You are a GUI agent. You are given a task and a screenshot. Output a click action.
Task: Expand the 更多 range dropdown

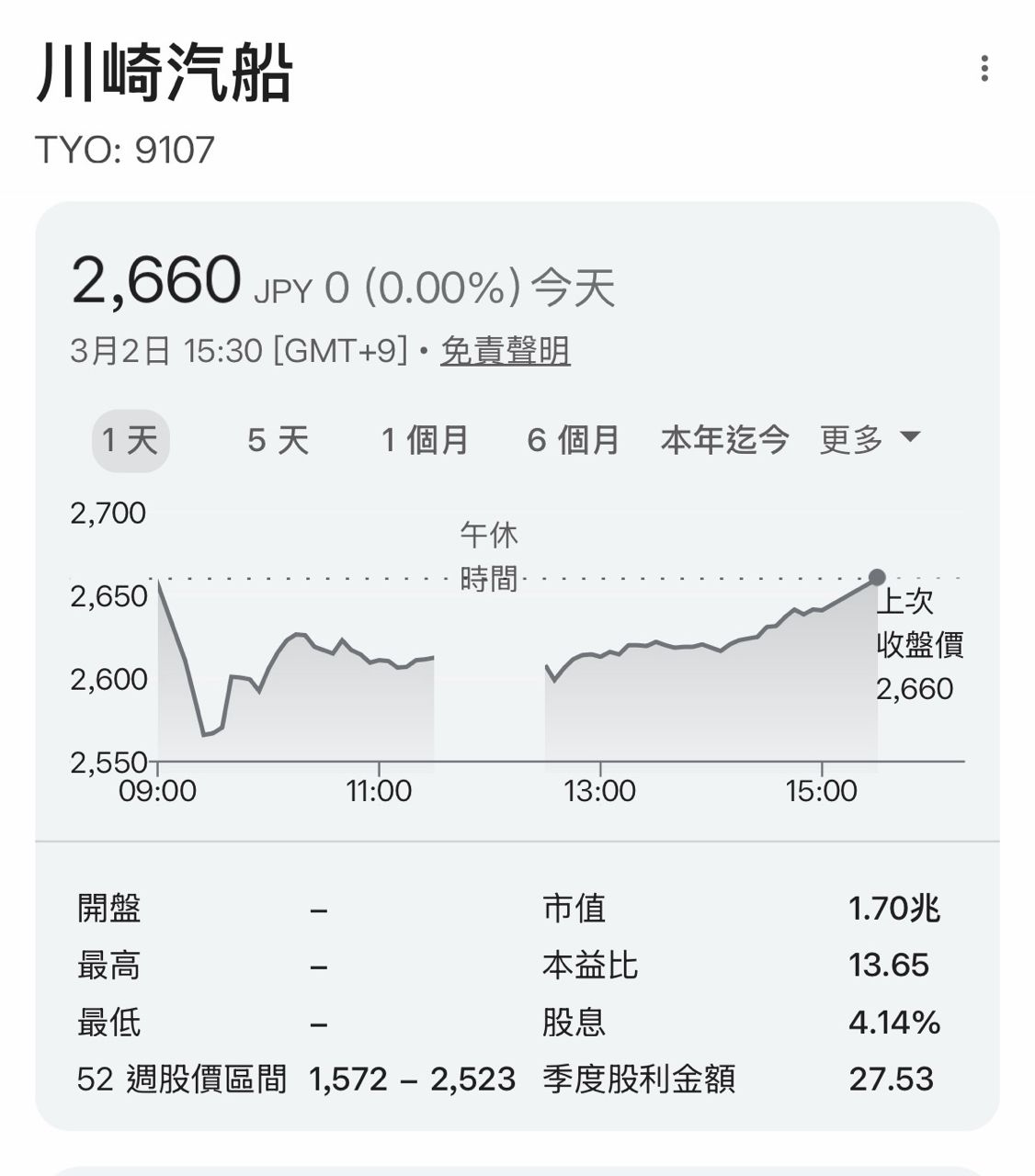pyautogui.click(x=869, y=439)
